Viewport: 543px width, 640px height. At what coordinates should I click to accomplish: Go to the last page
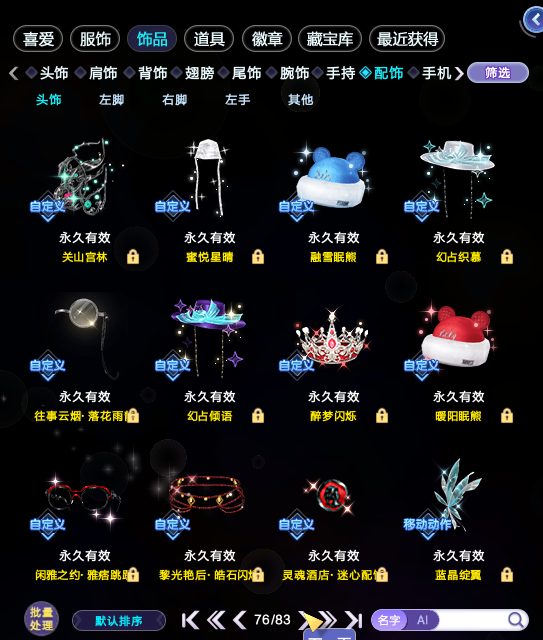click(354, 620)
